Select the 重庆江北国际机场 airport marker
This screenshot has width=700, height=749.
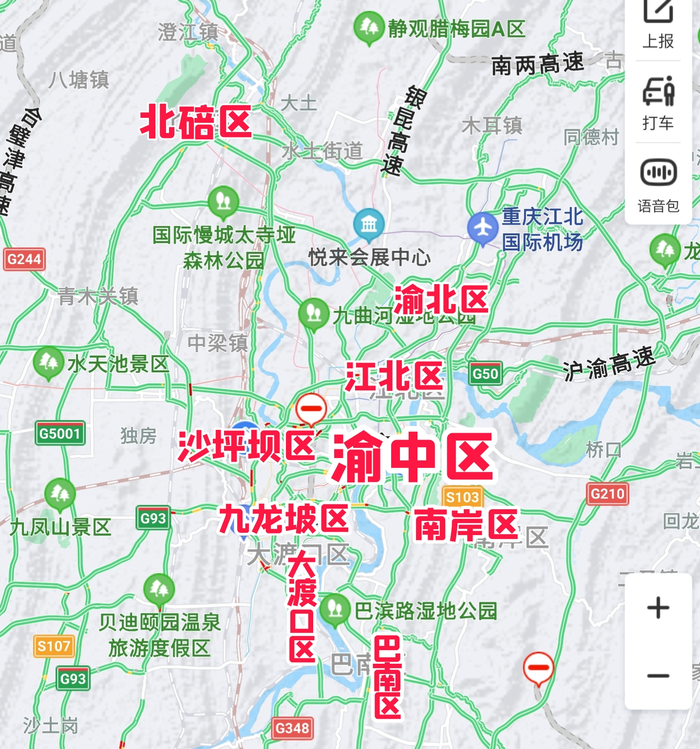click(x=483, y=227)
